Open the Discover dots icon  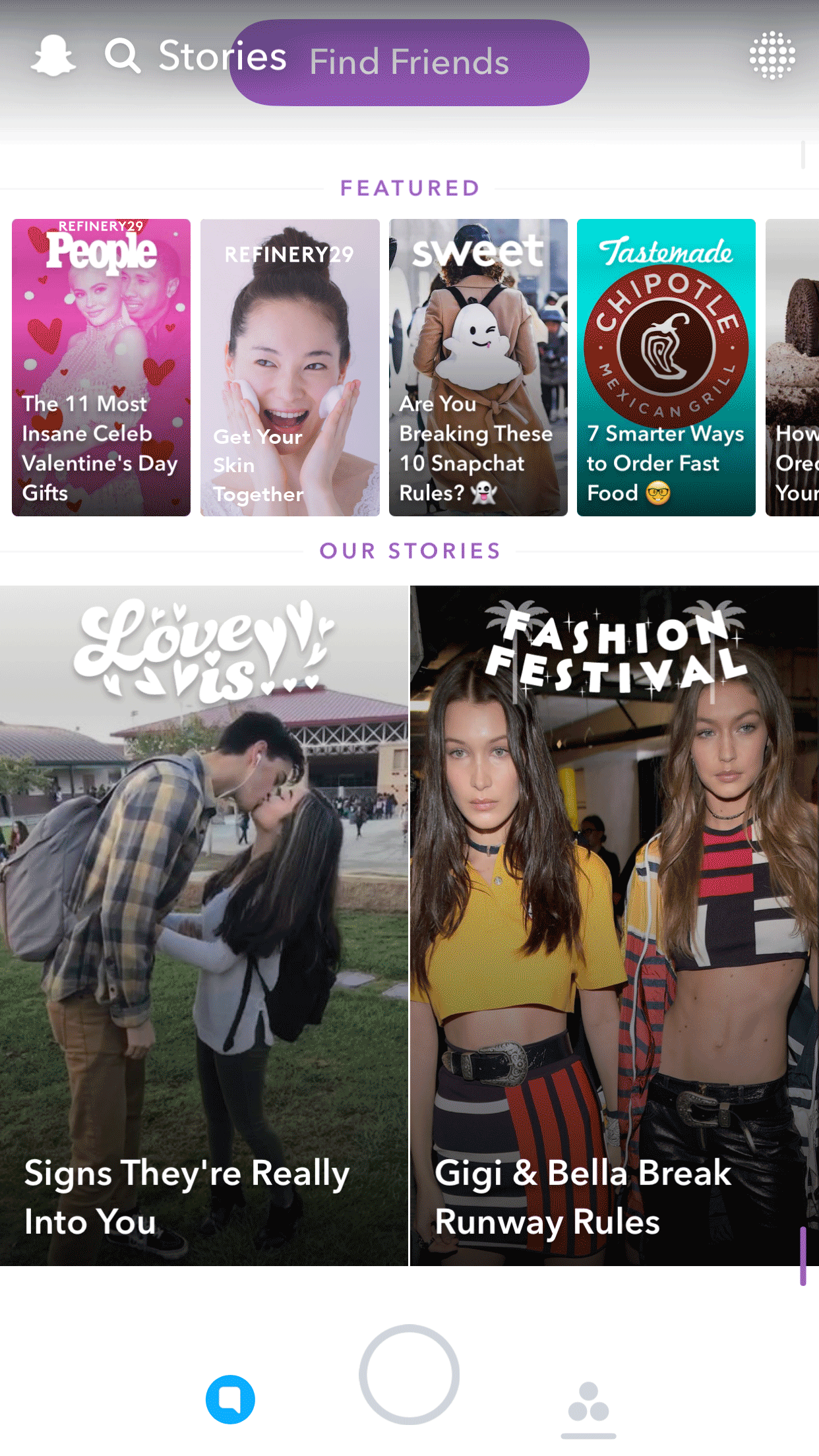pos(772,56)
